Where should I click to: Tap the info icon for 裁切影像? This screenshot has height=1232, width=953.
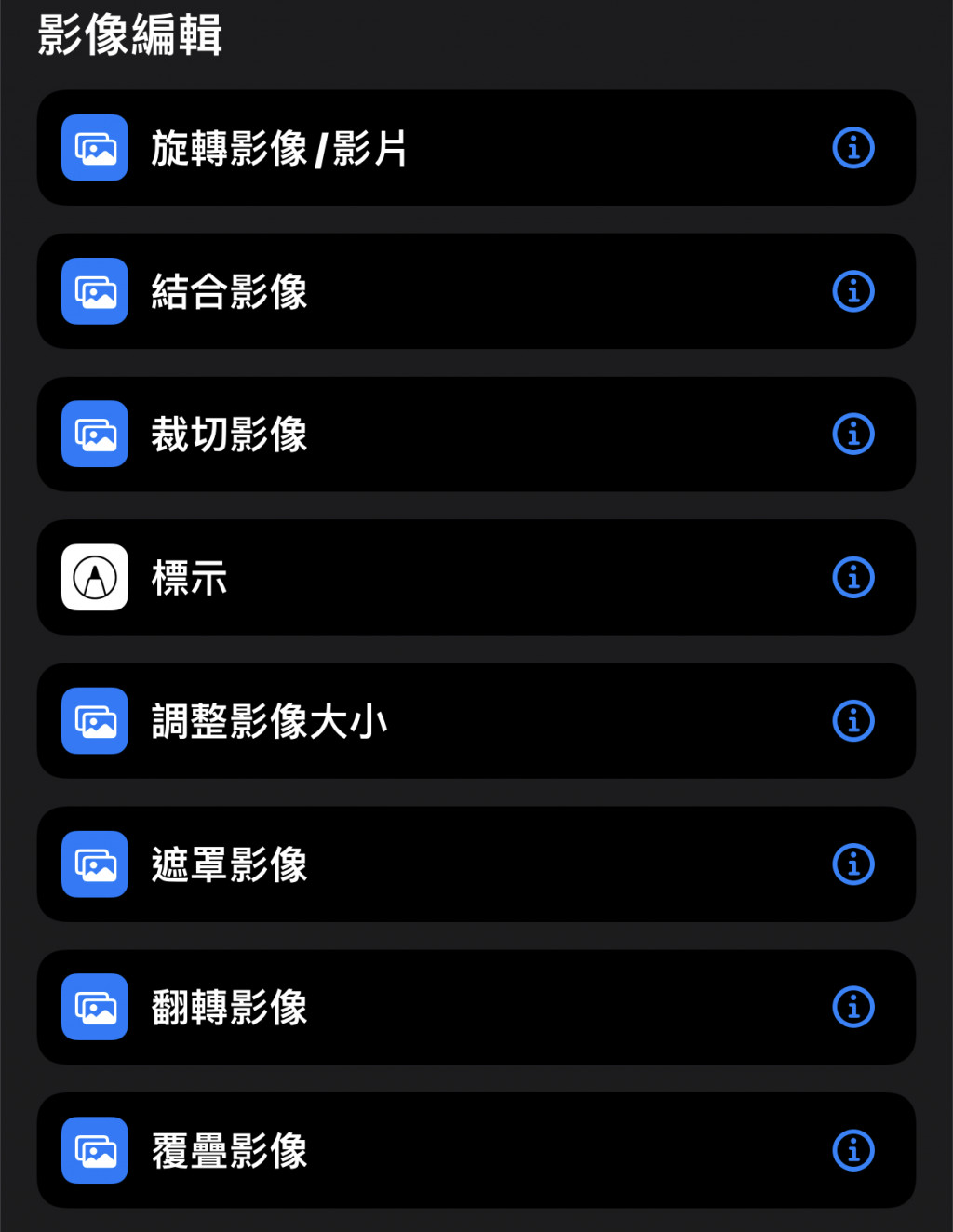(852, 435)
